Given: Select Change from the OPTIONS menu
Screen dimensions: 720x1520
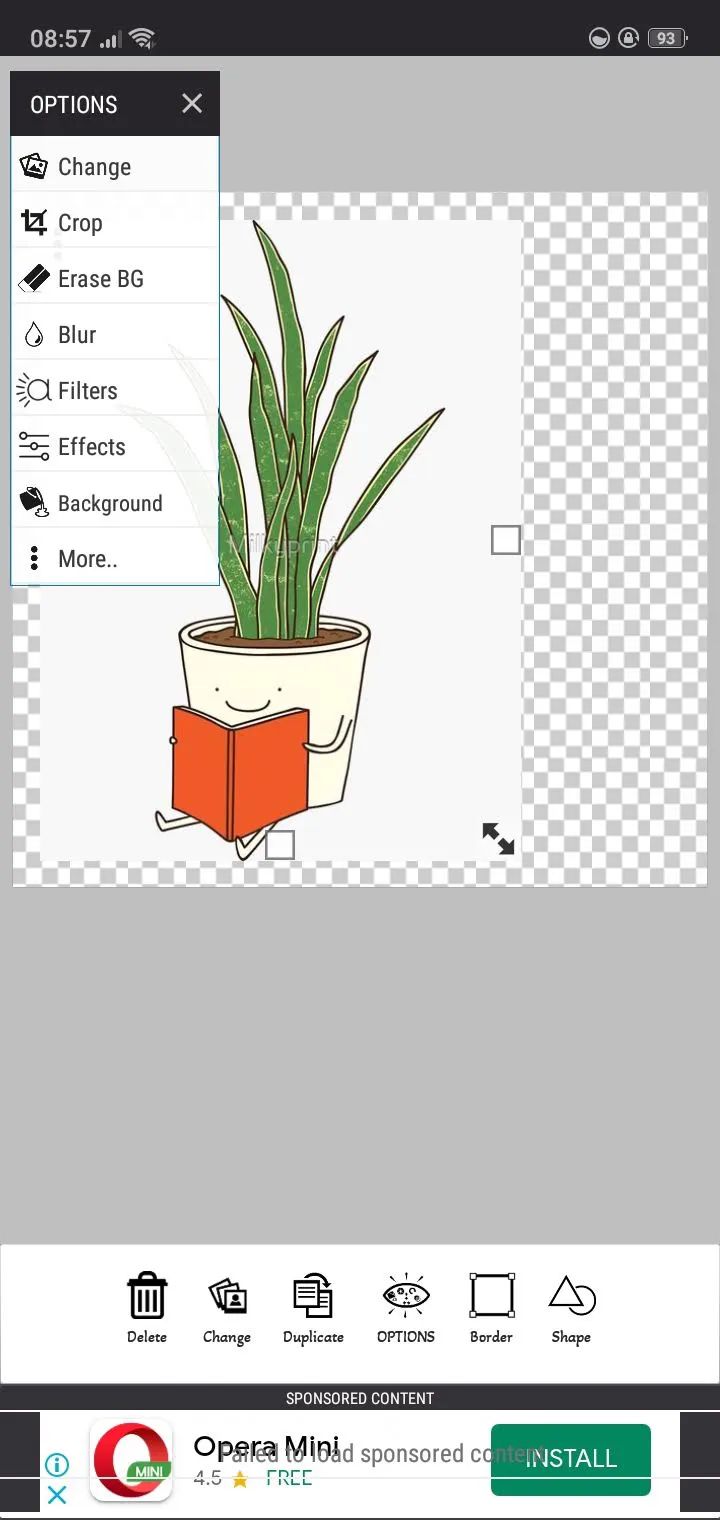Looking at the screenshot, I should 94,166.
